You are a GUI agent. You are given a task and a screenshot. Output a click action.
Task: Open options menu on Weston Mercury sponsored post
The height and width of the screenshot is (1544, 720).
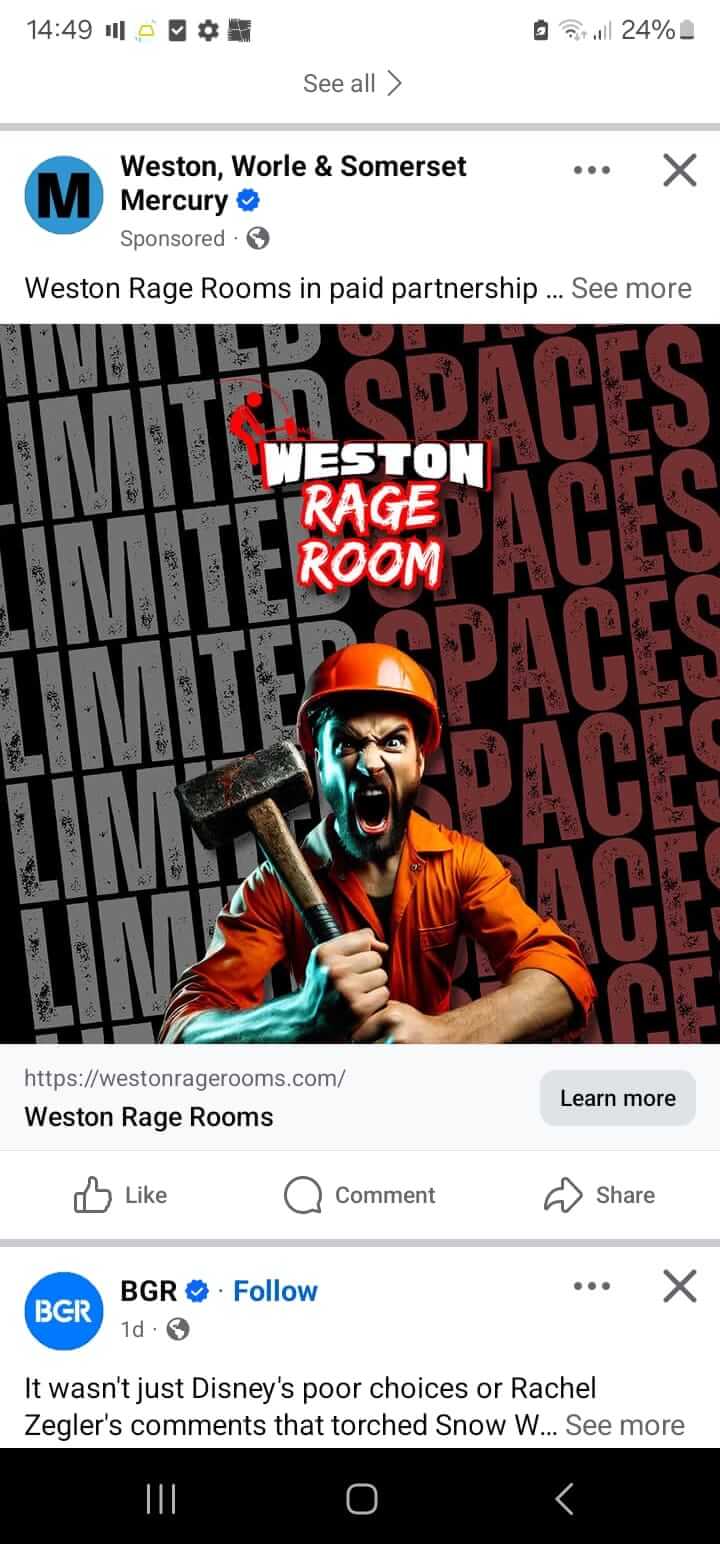click(x=591, y=171)
